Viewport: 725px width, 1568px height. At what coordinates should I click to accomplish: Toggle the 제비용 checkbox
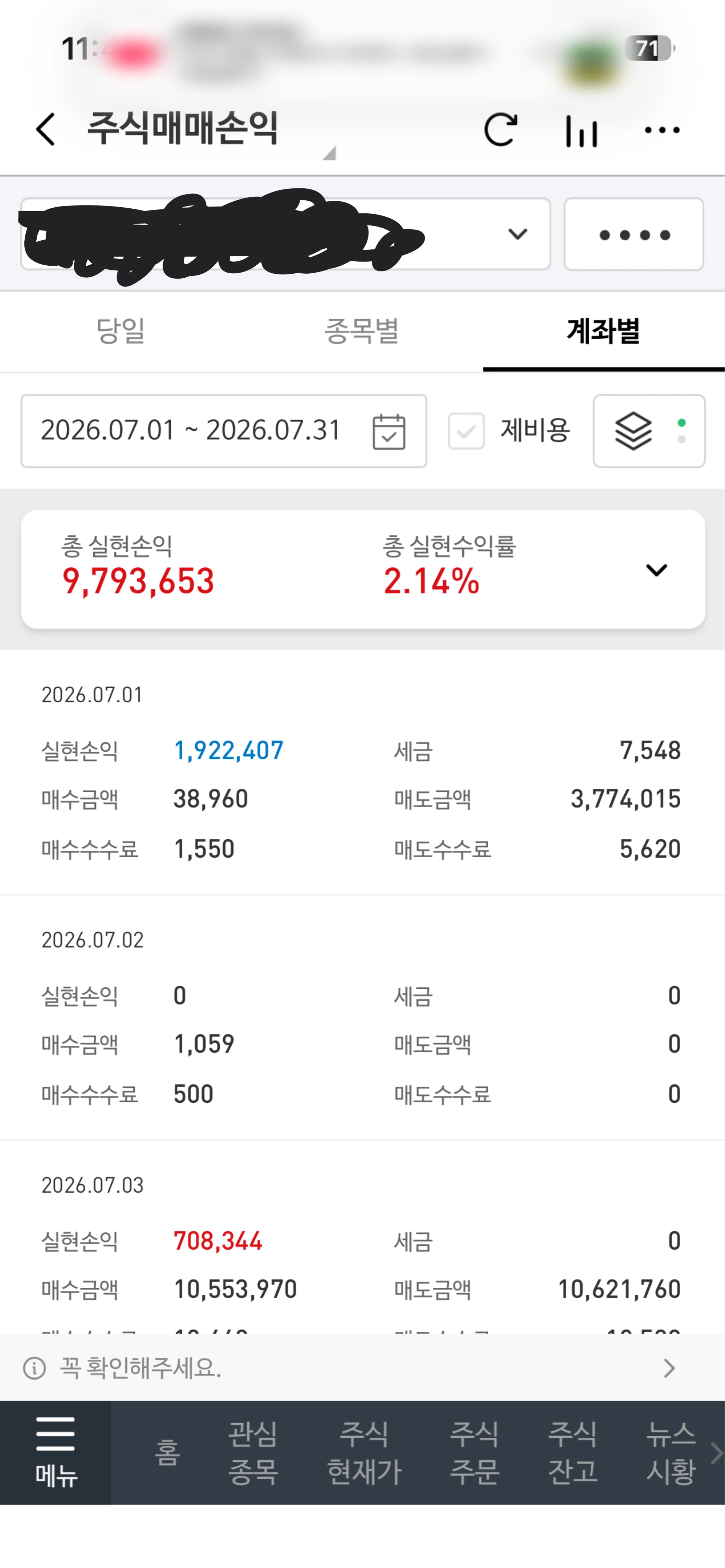[x=466, y=431]
